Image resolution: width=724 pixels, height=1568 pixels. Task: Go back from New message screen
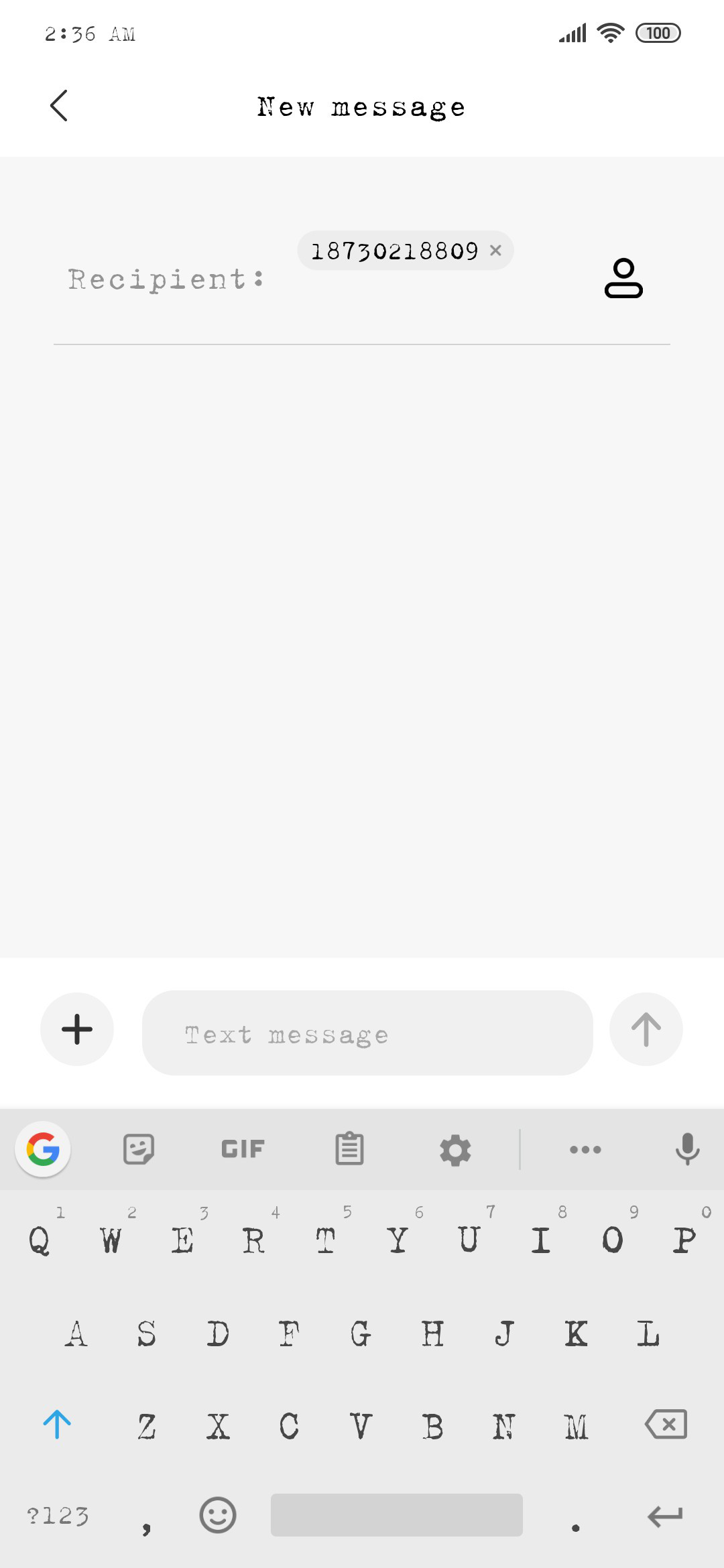click(x=59, y=106)
